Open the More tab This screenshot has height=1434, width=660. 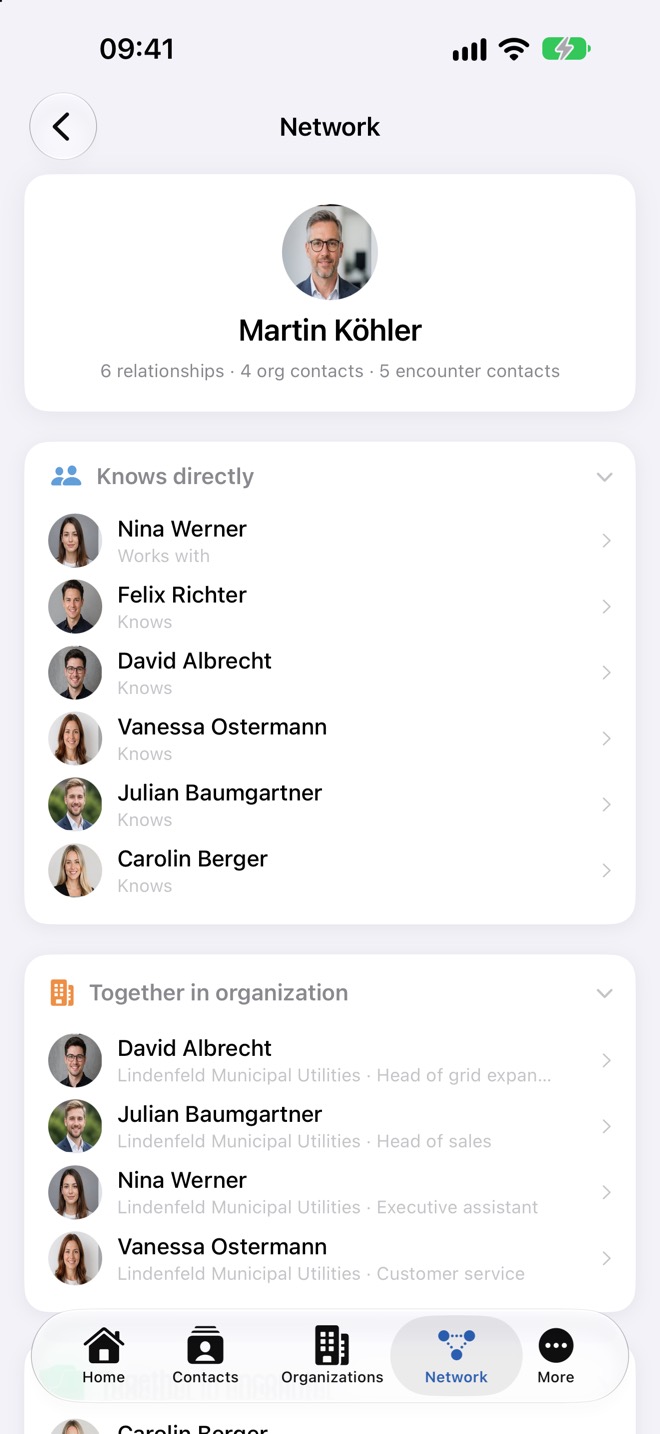[556, 1356]
